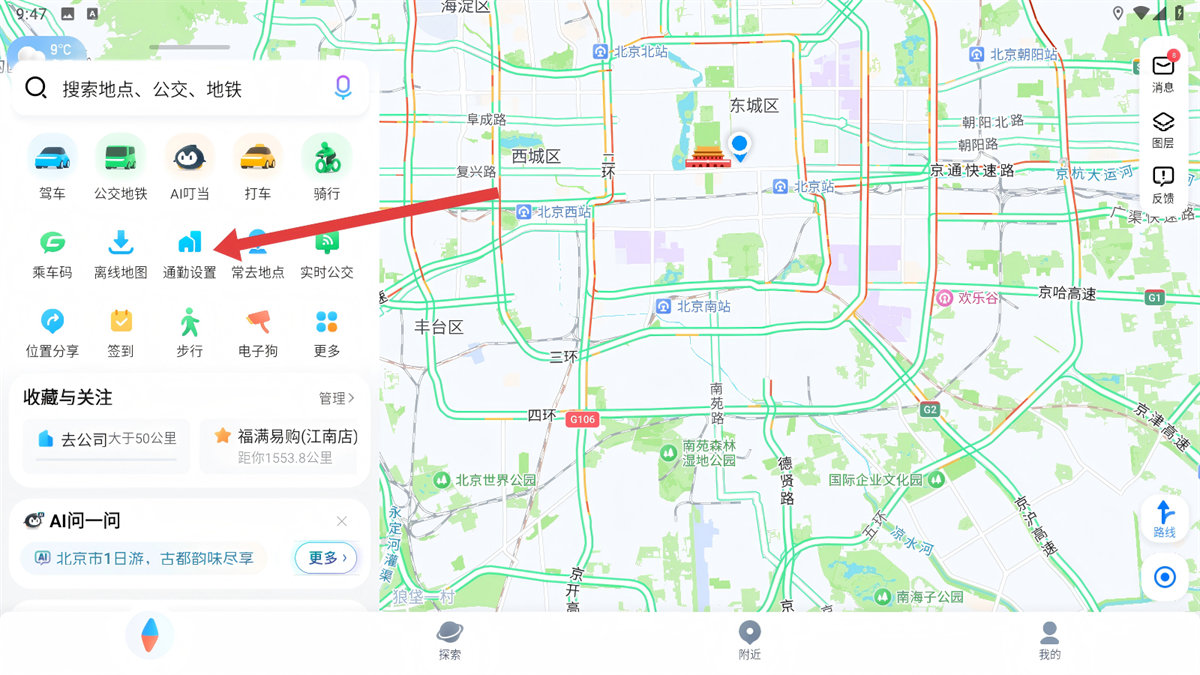The width and height of the screenshot is (1200, 675).
Task: Open 打车 taxi hailing
Action: pyautogui.click(x=258, y=167)
